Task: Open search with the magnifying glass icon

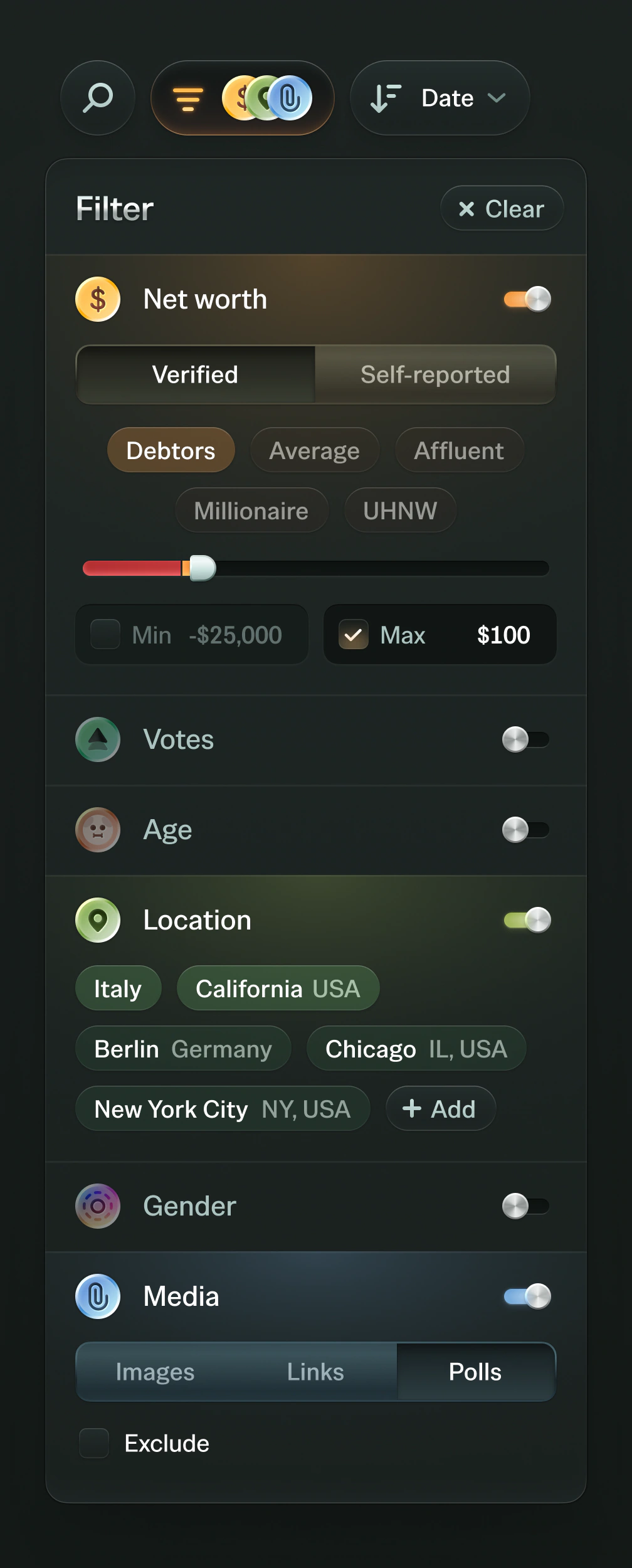Action: pos(97,98)
